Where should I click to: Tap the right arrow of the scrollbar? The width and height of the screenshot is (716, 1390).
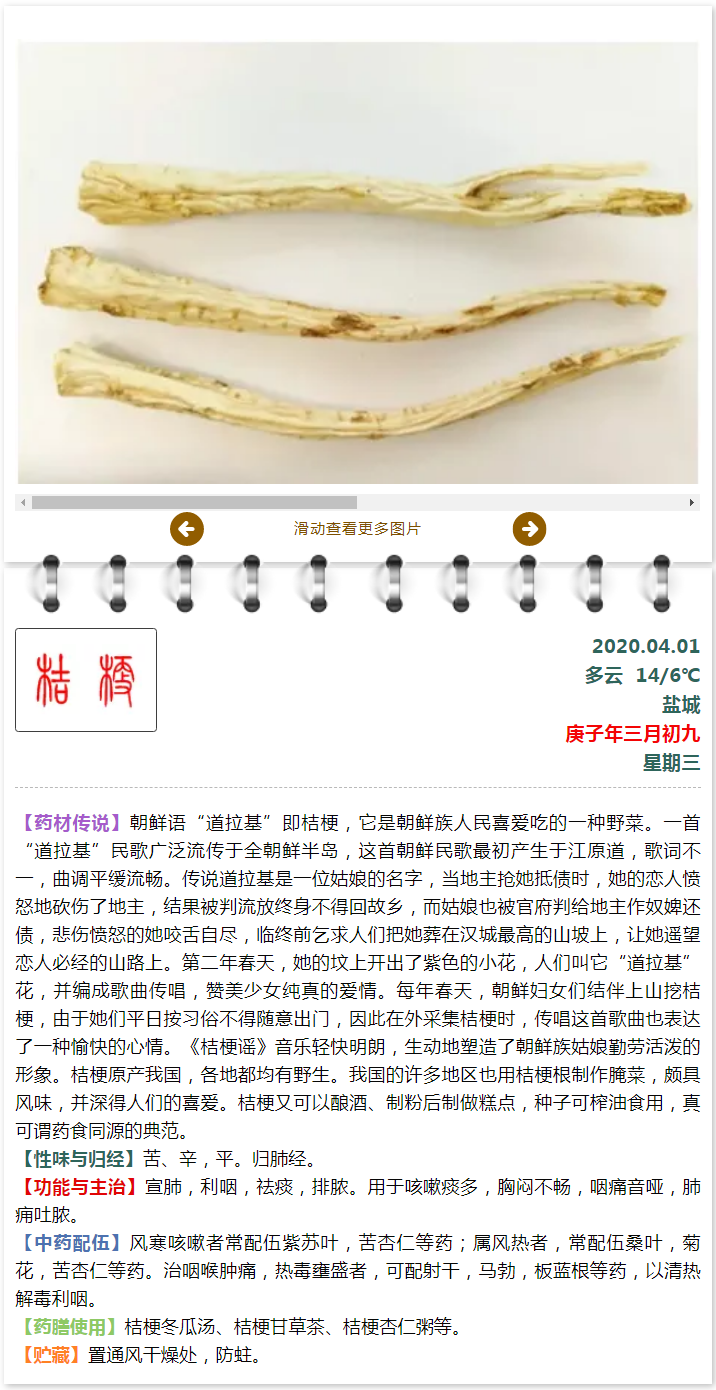tap(691, 502)
